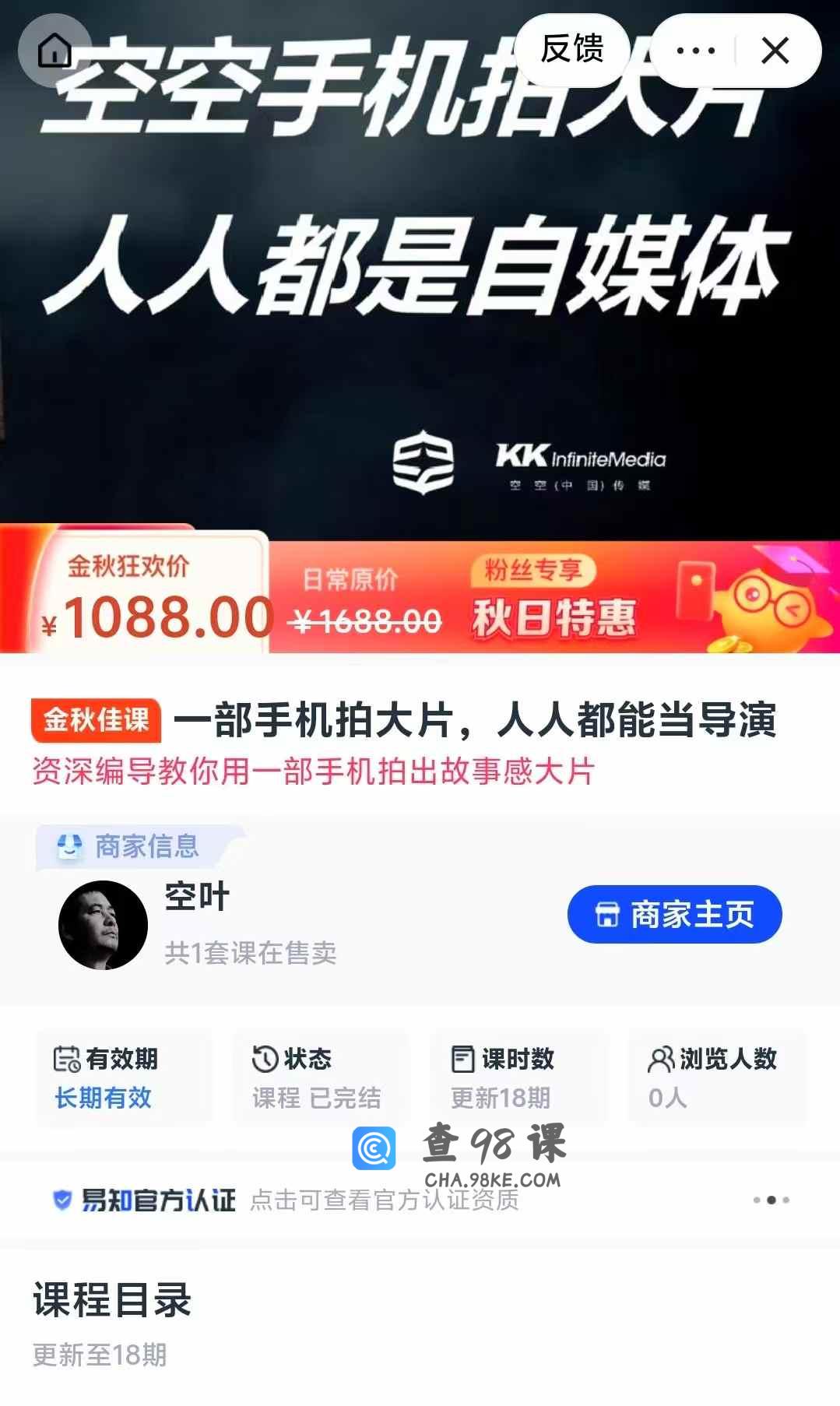Open the three-dot more menu
This screenshot has height=1406, width=840.
pyautogui.click(x=695, y=51)
